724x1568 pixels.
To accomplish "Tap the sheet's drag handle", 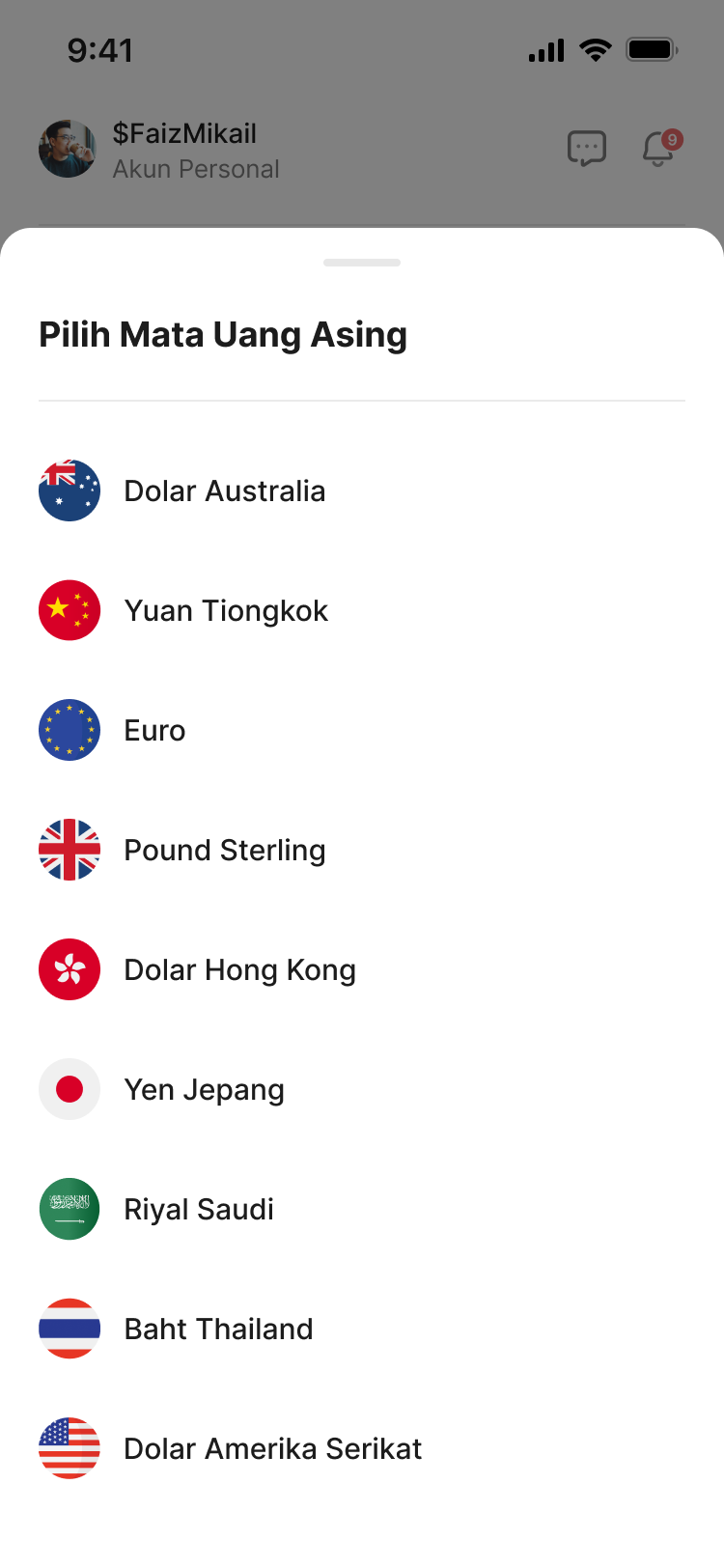I will pyautogui.click(x=362, y=263).
